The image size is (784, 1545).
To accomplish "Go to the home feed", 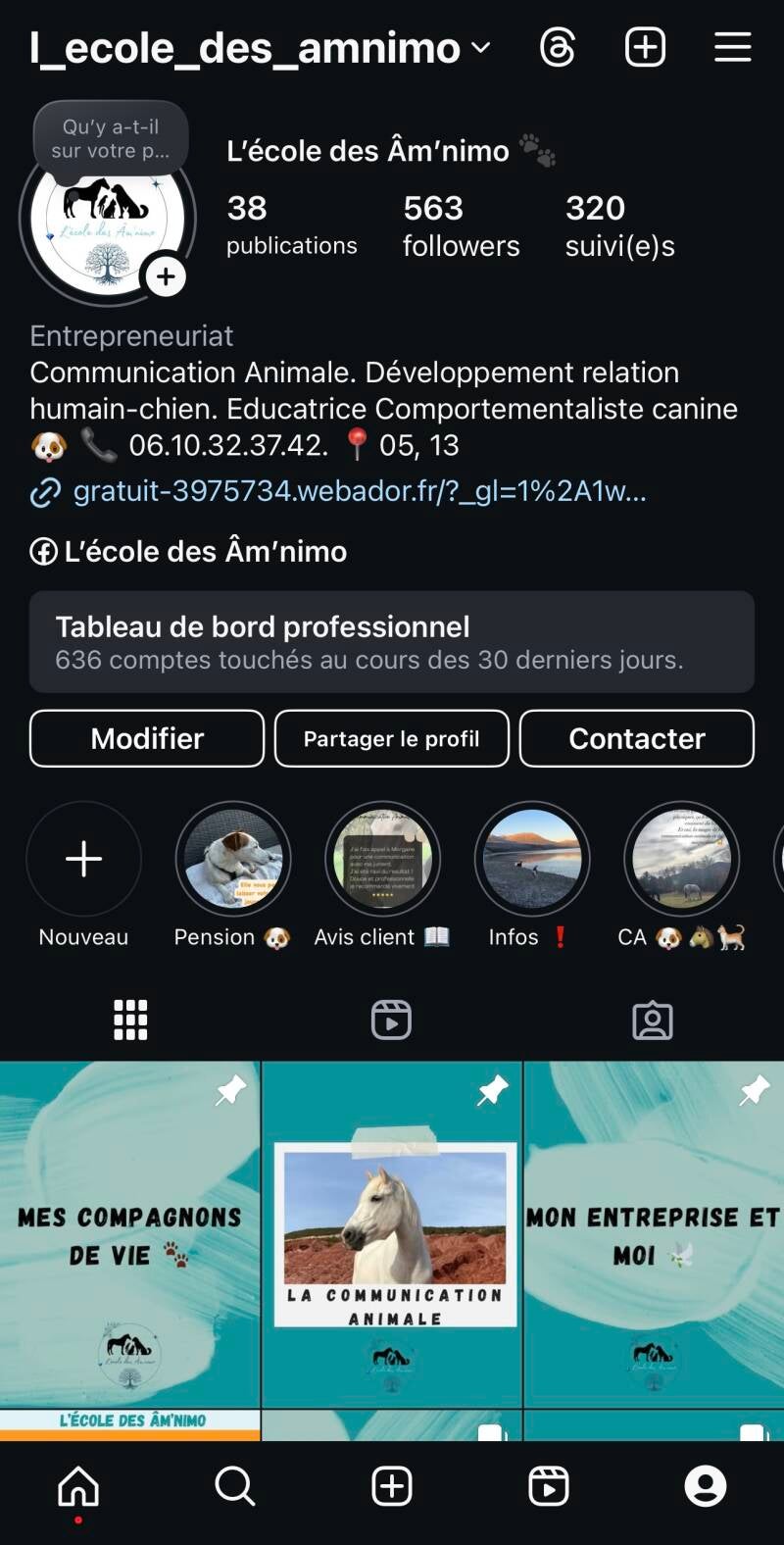I will coord(78,1486).
